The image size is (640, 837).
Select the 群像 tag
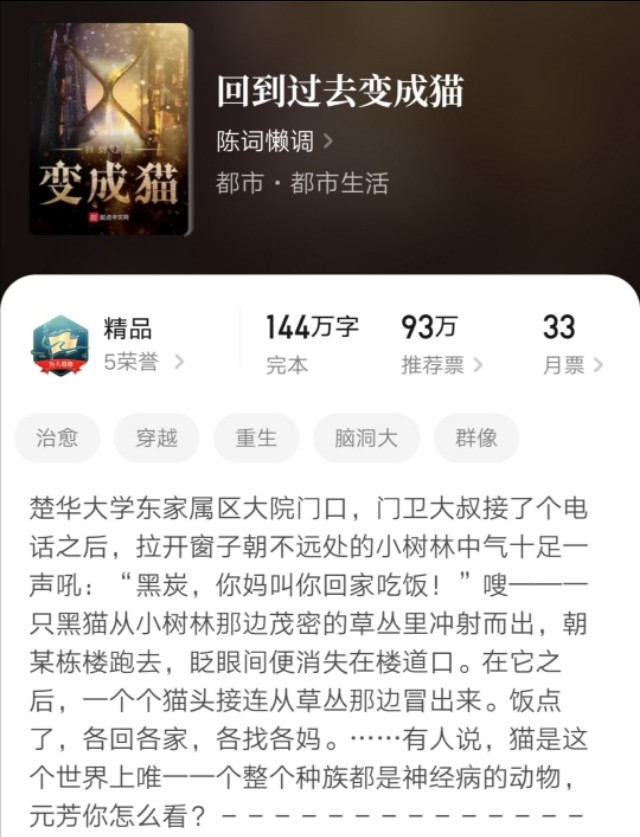tap(477, 438)
